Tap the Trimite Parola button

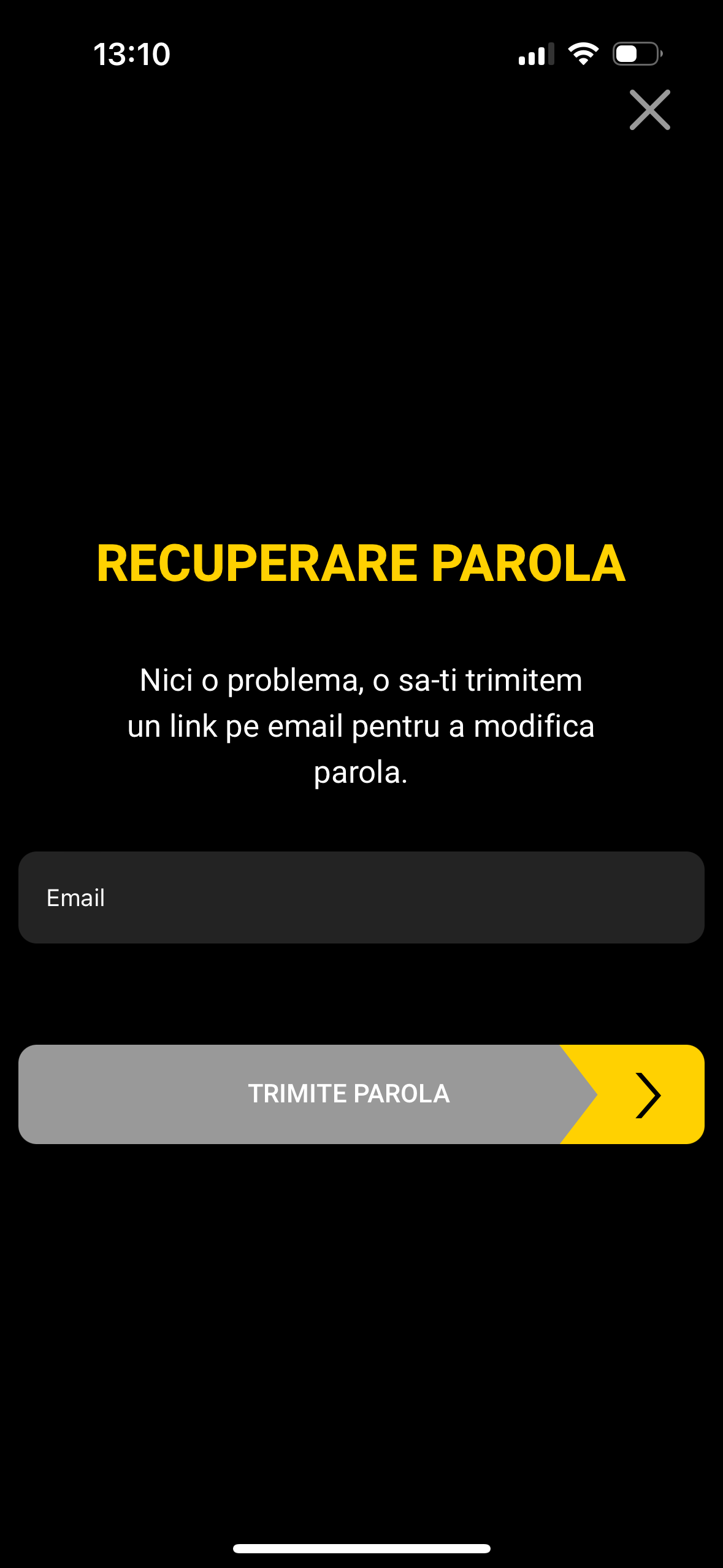tap(361, 1094)
